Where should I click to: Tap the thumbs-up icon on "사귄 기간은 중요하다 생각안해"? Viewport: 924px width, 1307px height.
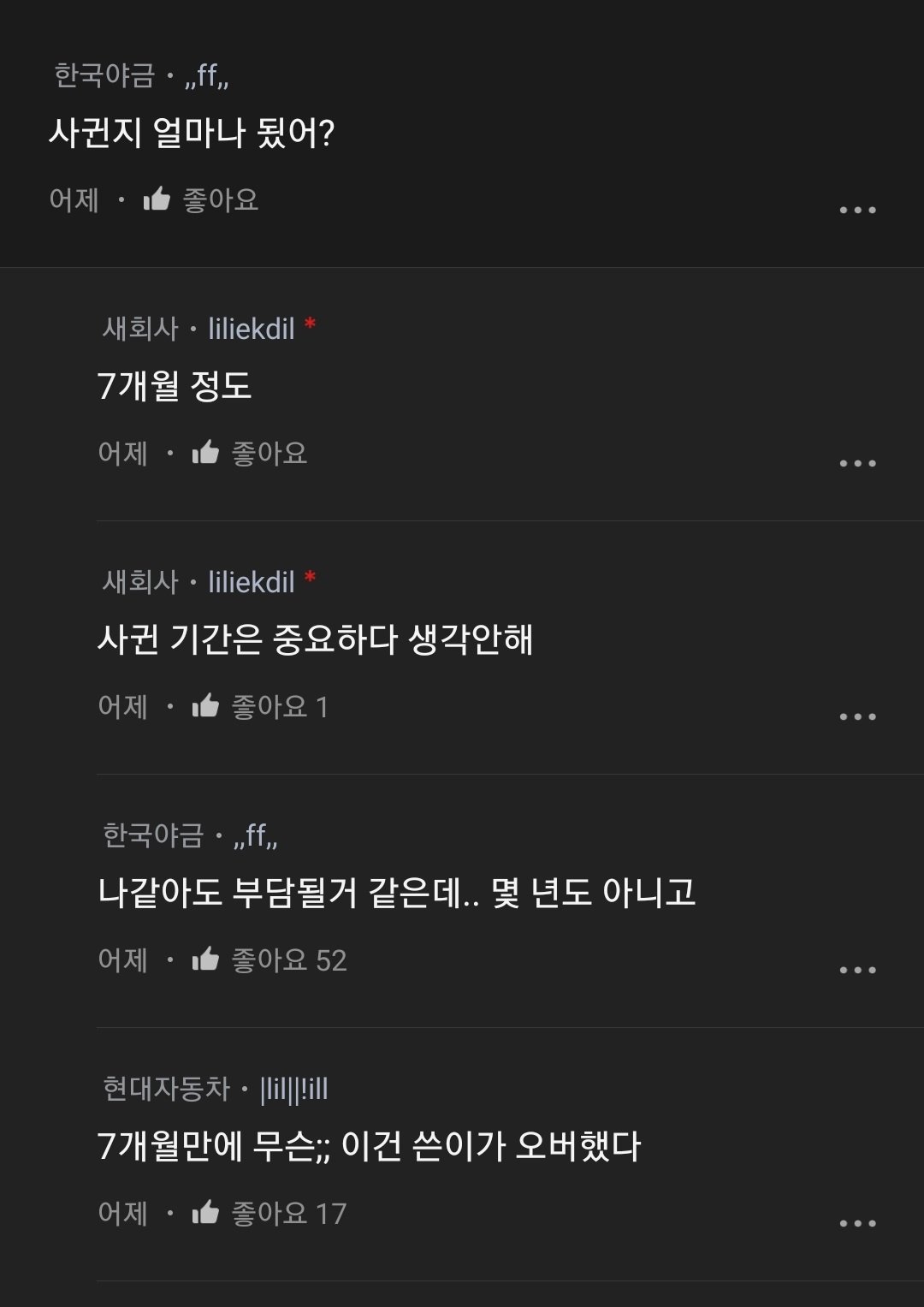coord(204,706)
